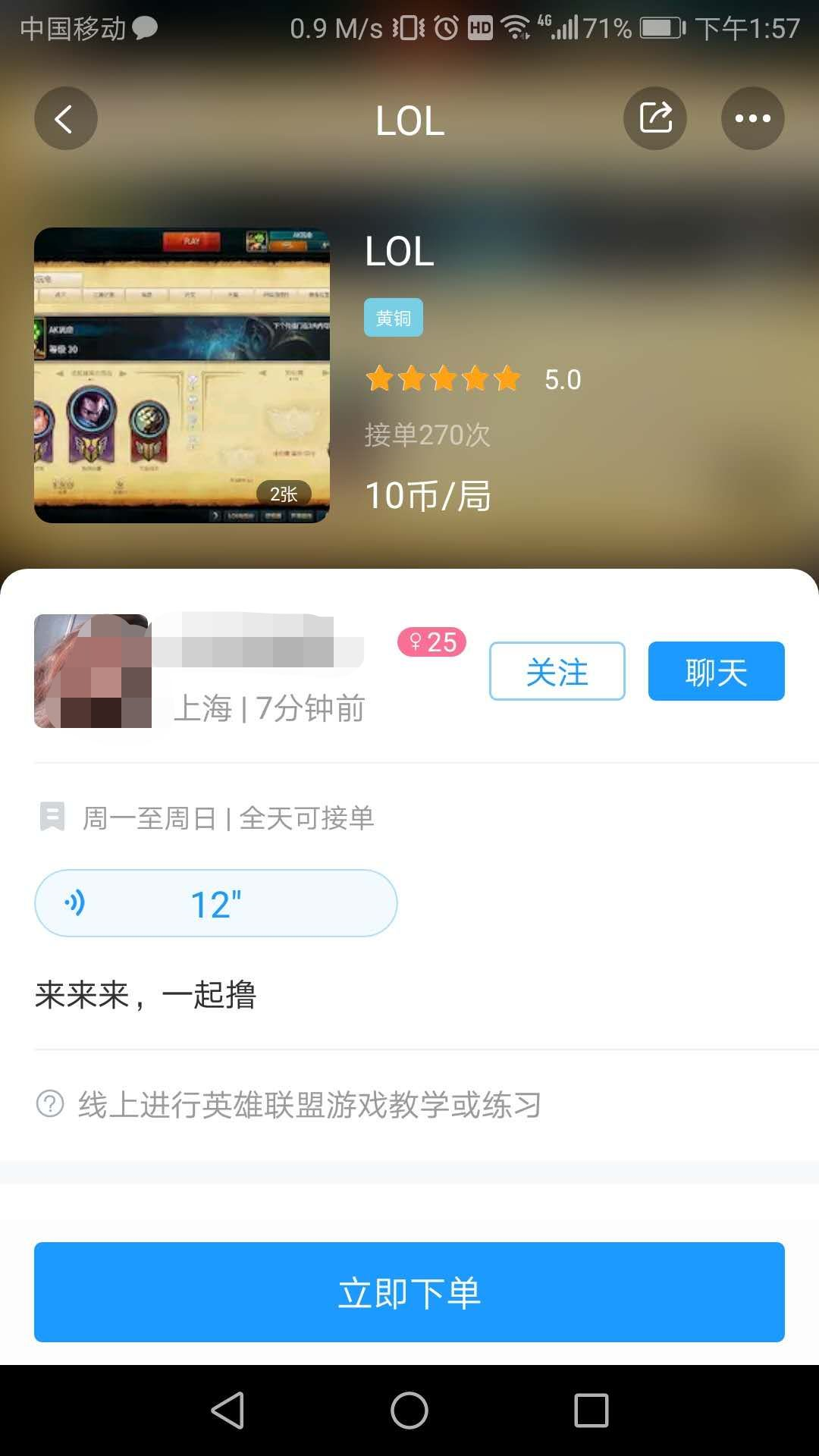Share this LOL listing

coord(655,118)
